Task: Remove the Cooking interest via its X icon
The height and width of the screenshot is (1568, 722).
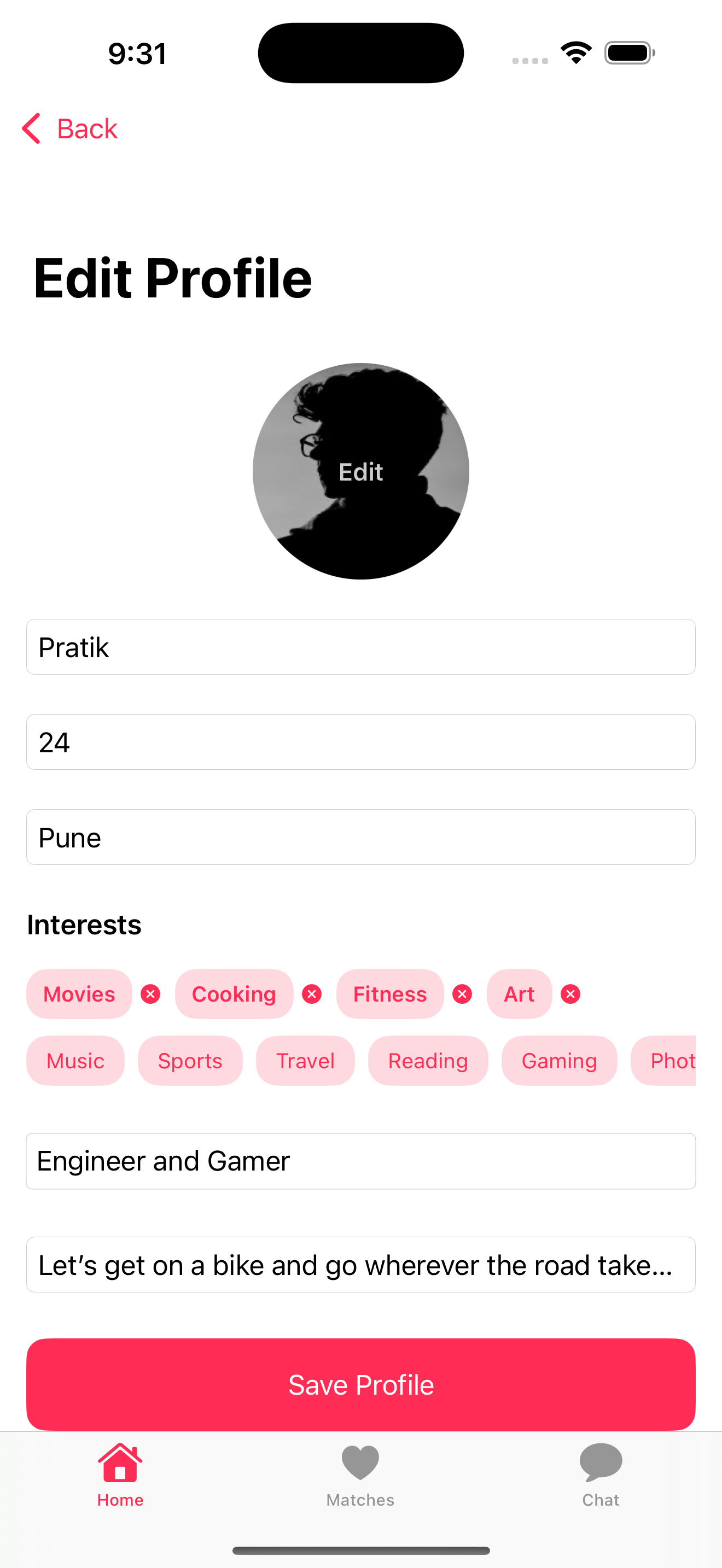Action: [312, 993]
